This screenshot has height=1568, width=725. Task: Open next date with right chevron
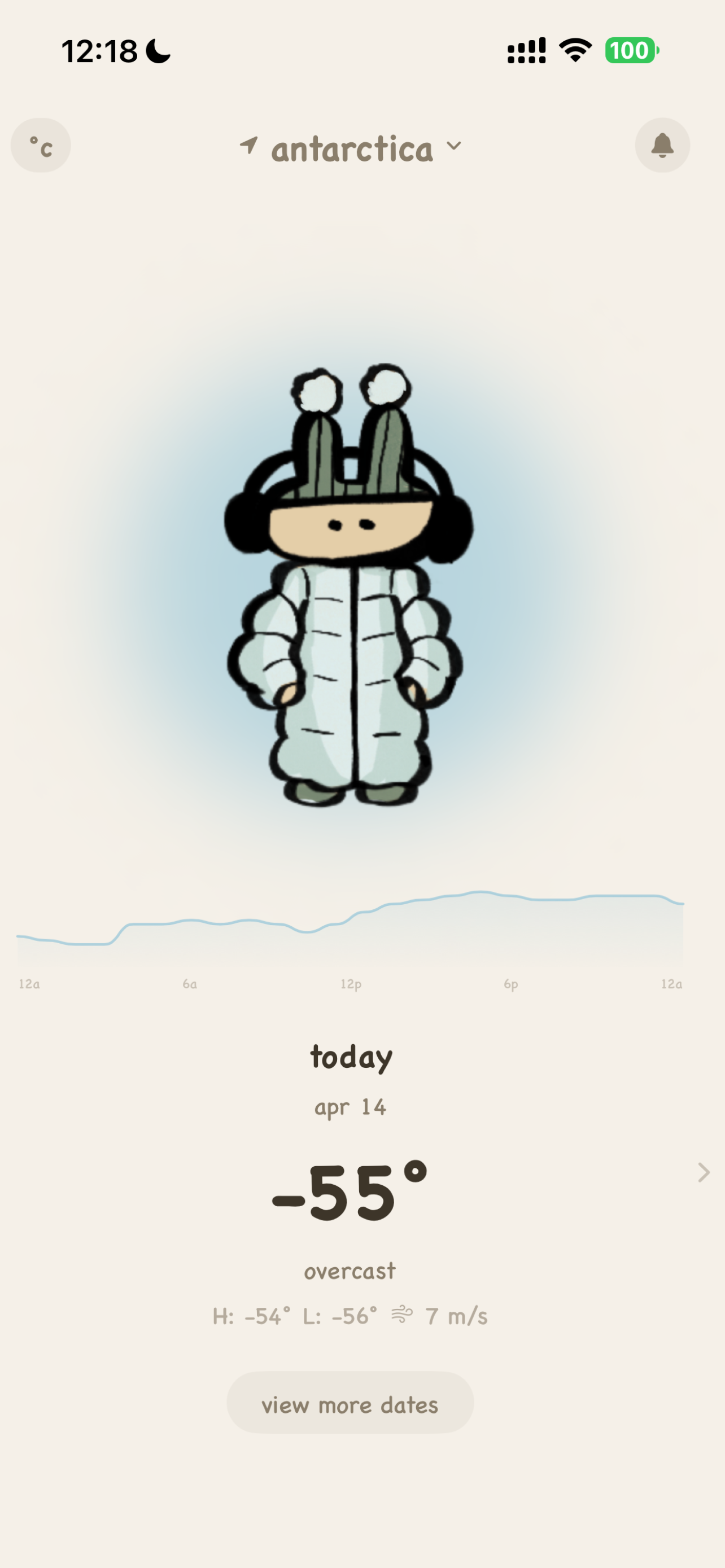[x=703, y=1172]
